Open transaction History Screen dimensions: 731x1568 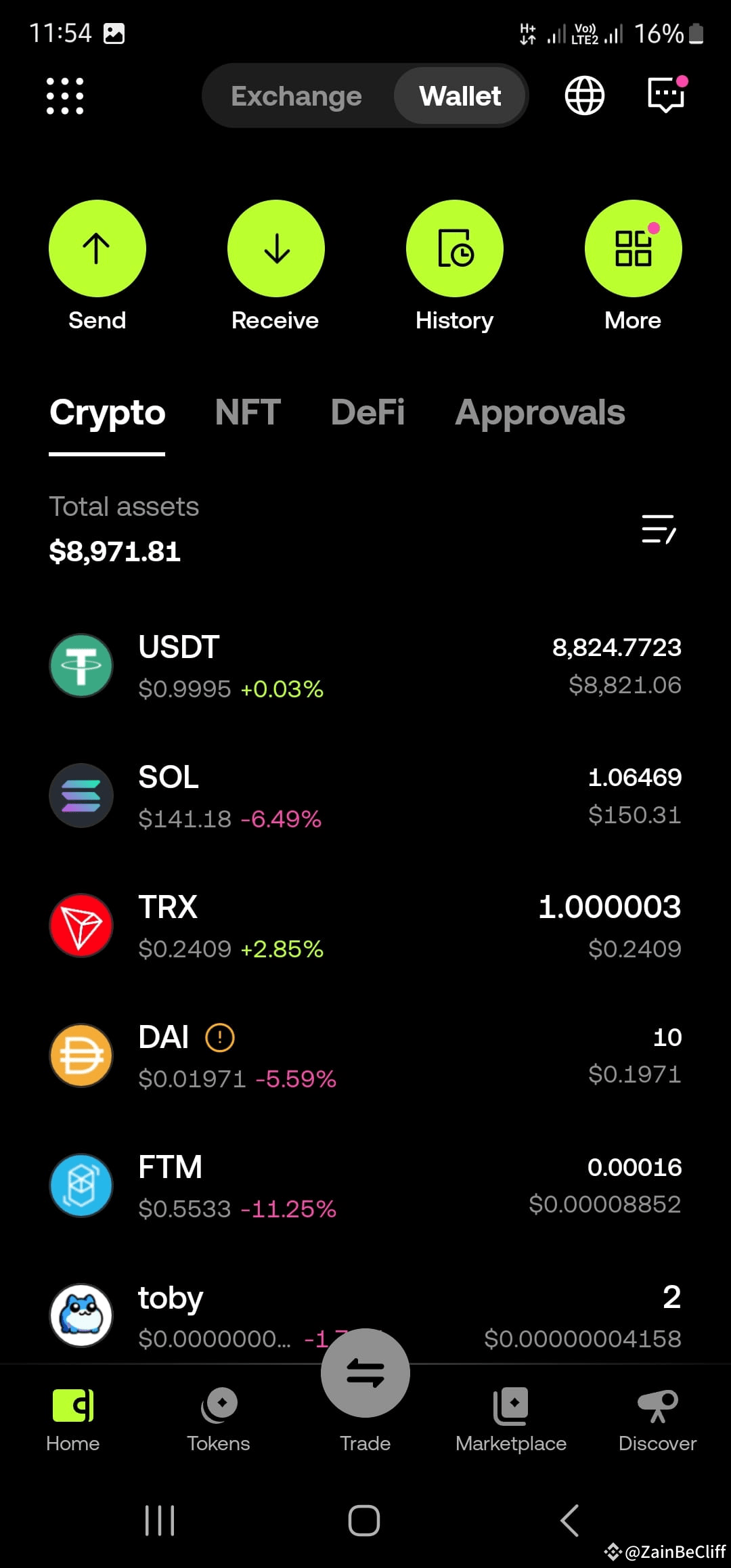pyautogui.click(x=455, y=266)
